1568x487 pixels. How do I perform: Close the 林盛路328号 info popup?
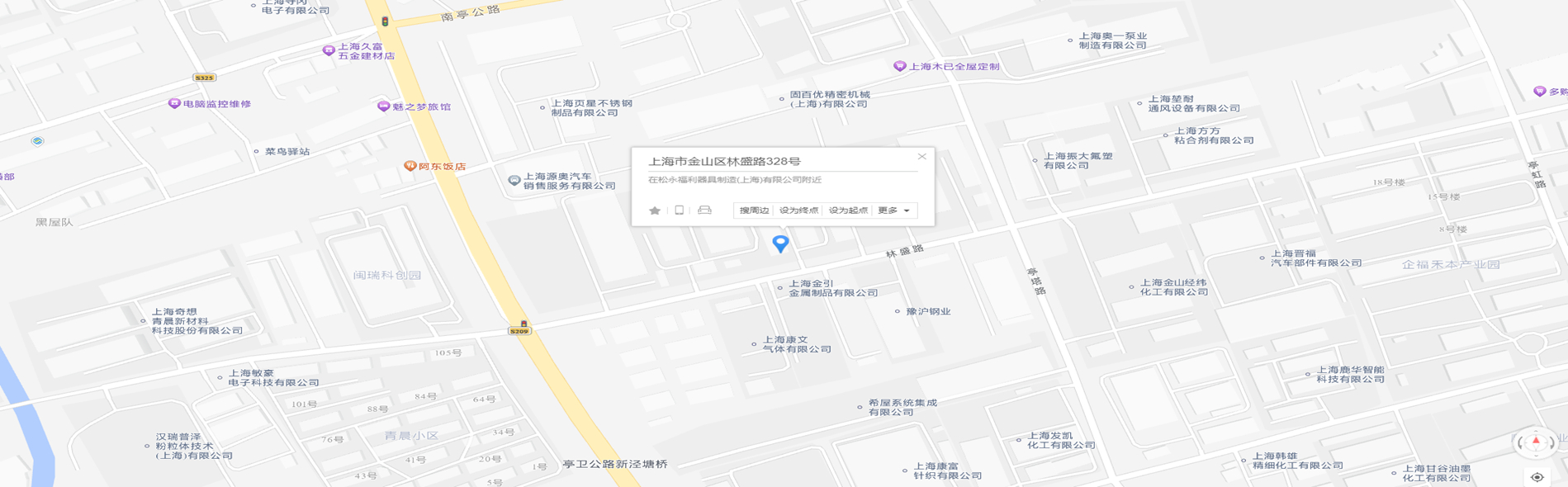(x=921, y=157)
